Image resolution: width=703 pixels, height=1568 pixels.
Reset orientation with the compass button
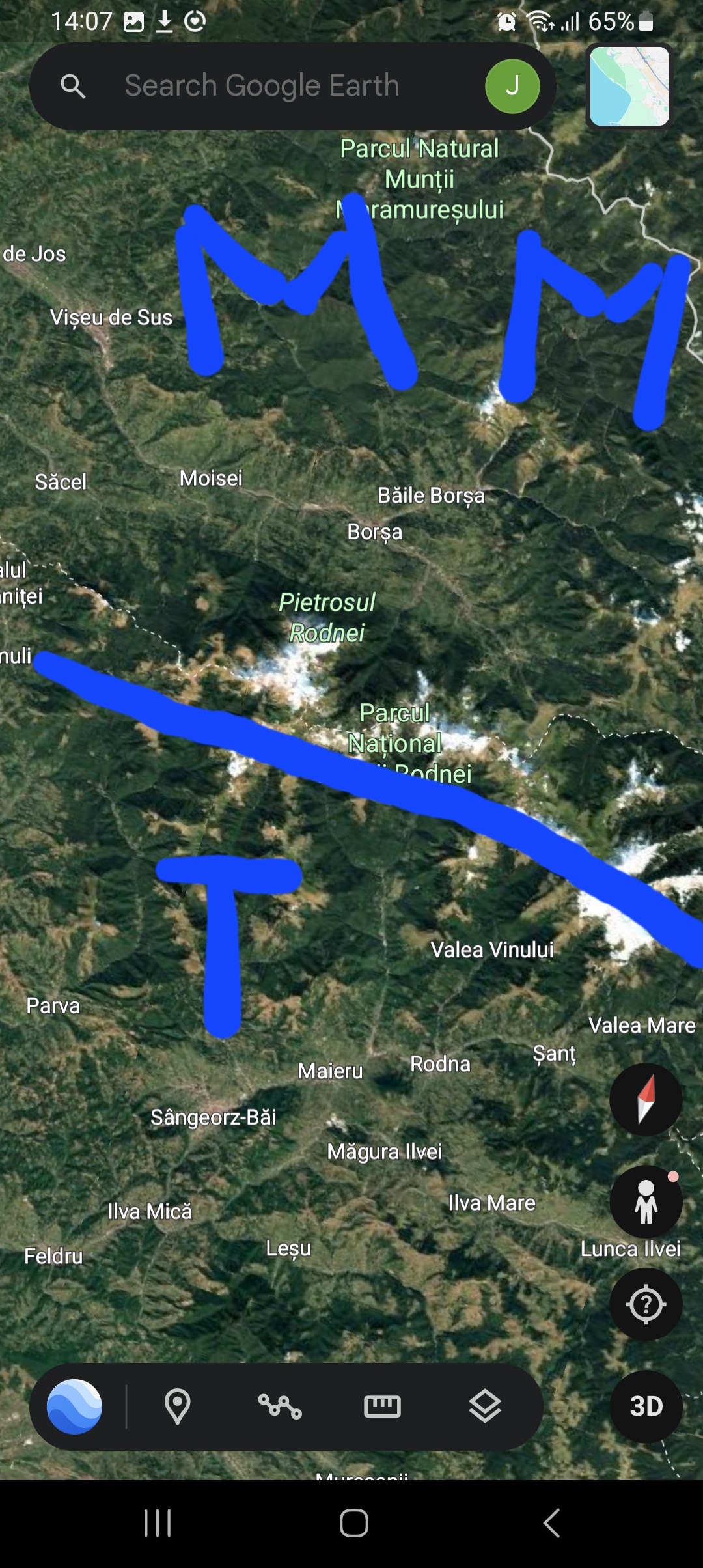[x=646, y=1100]
